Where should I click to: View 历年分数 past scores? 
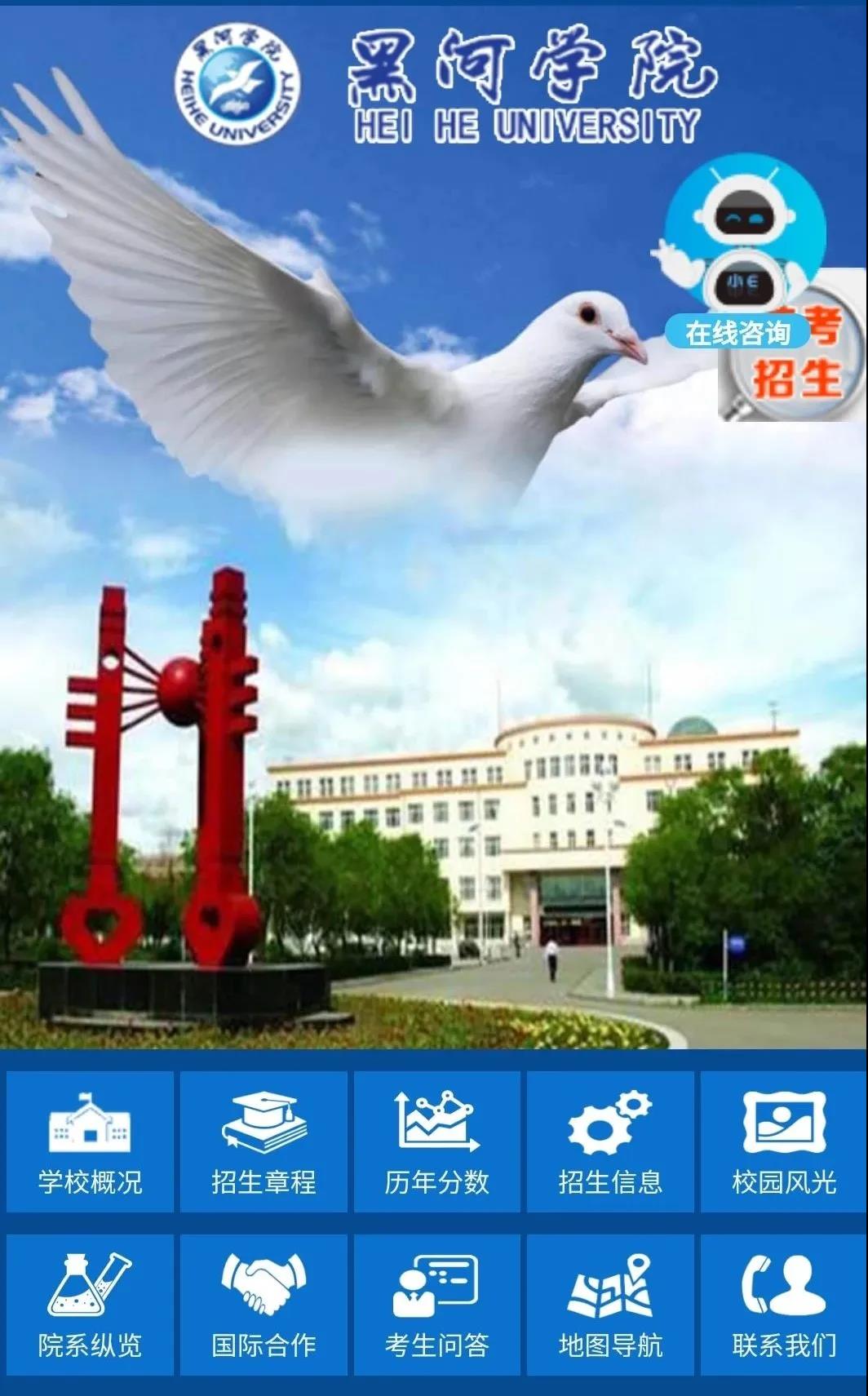(437, 1142)
